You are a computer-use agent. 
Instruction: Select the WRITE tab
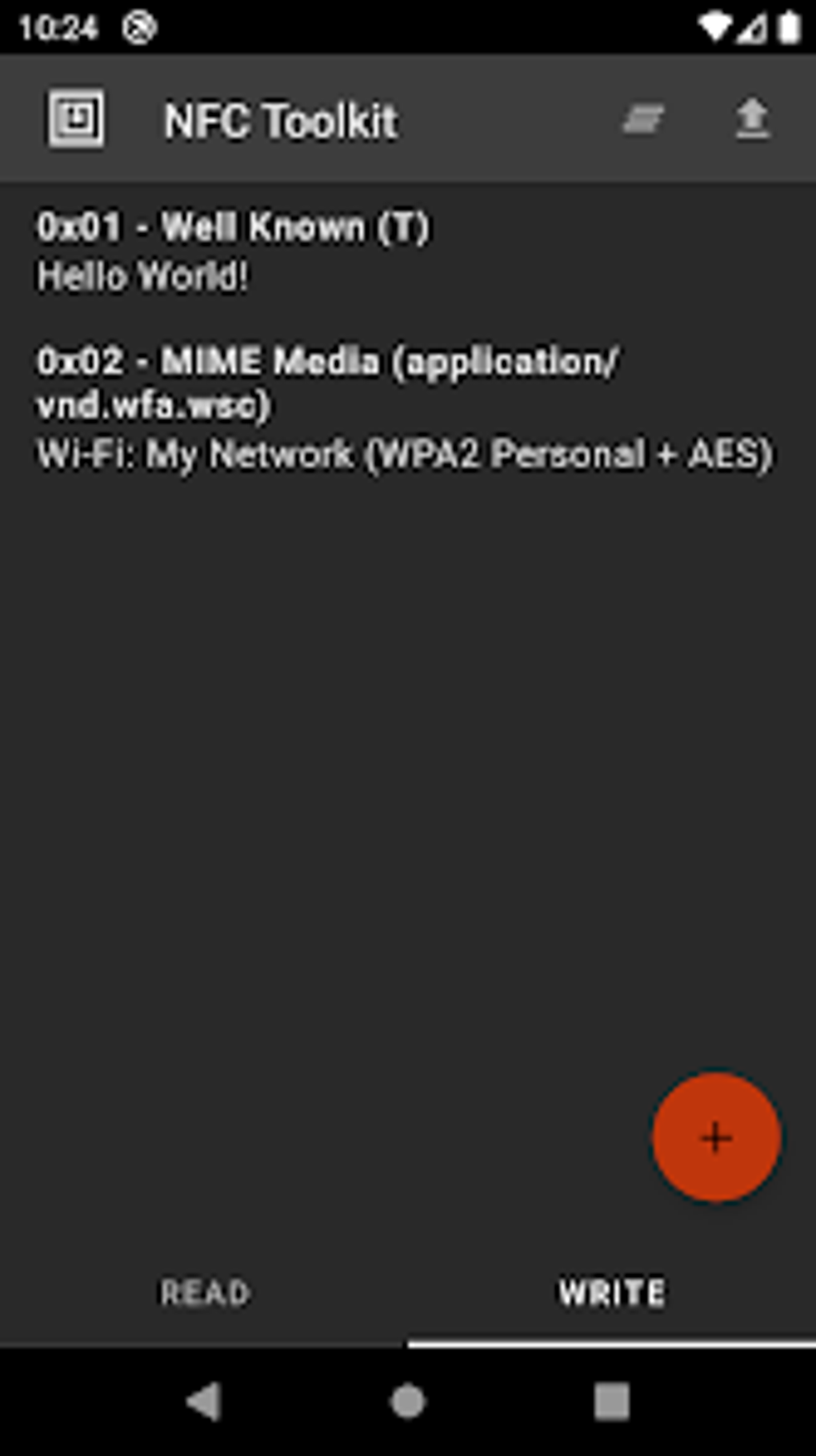tap(610, 1292)
